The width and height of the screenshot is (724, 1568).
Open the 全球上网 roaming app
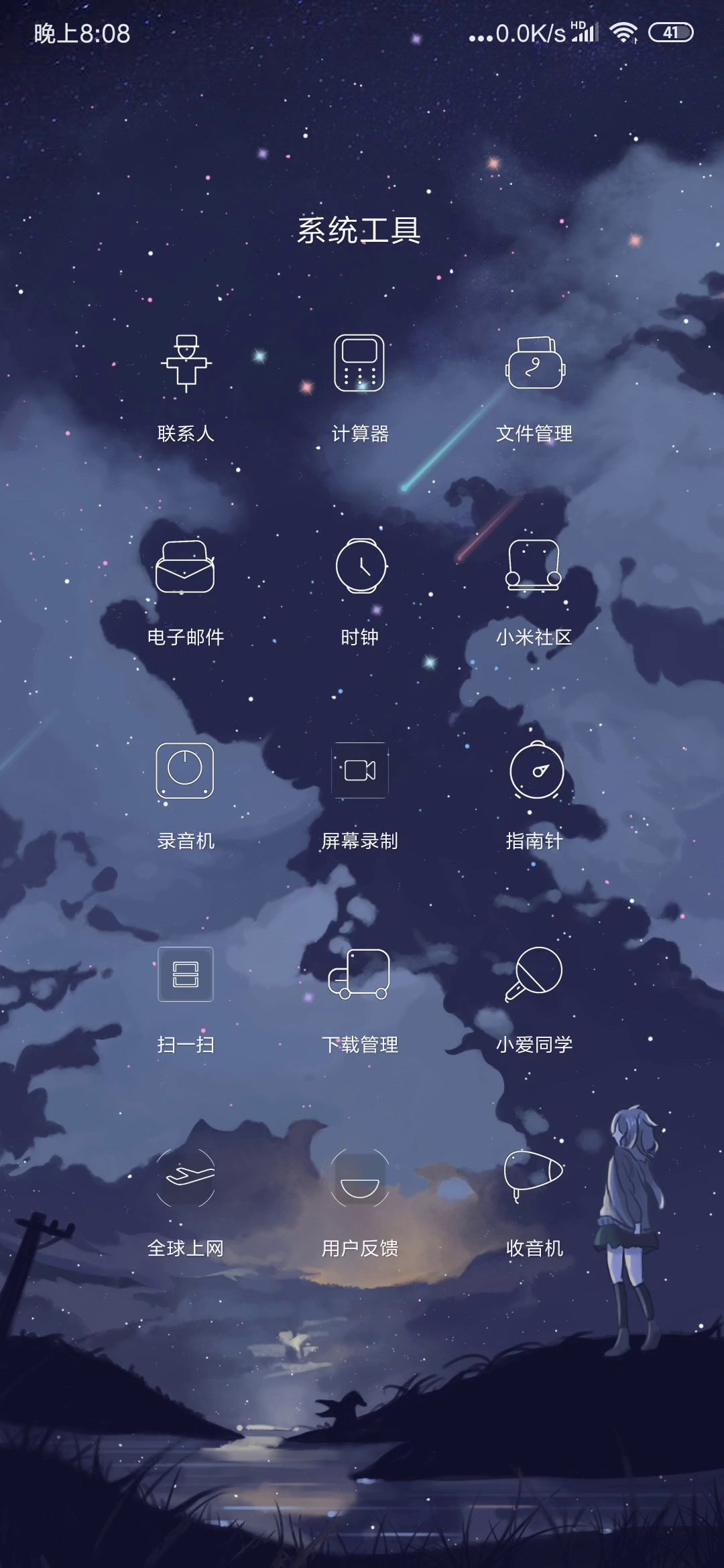point(186,1177)
